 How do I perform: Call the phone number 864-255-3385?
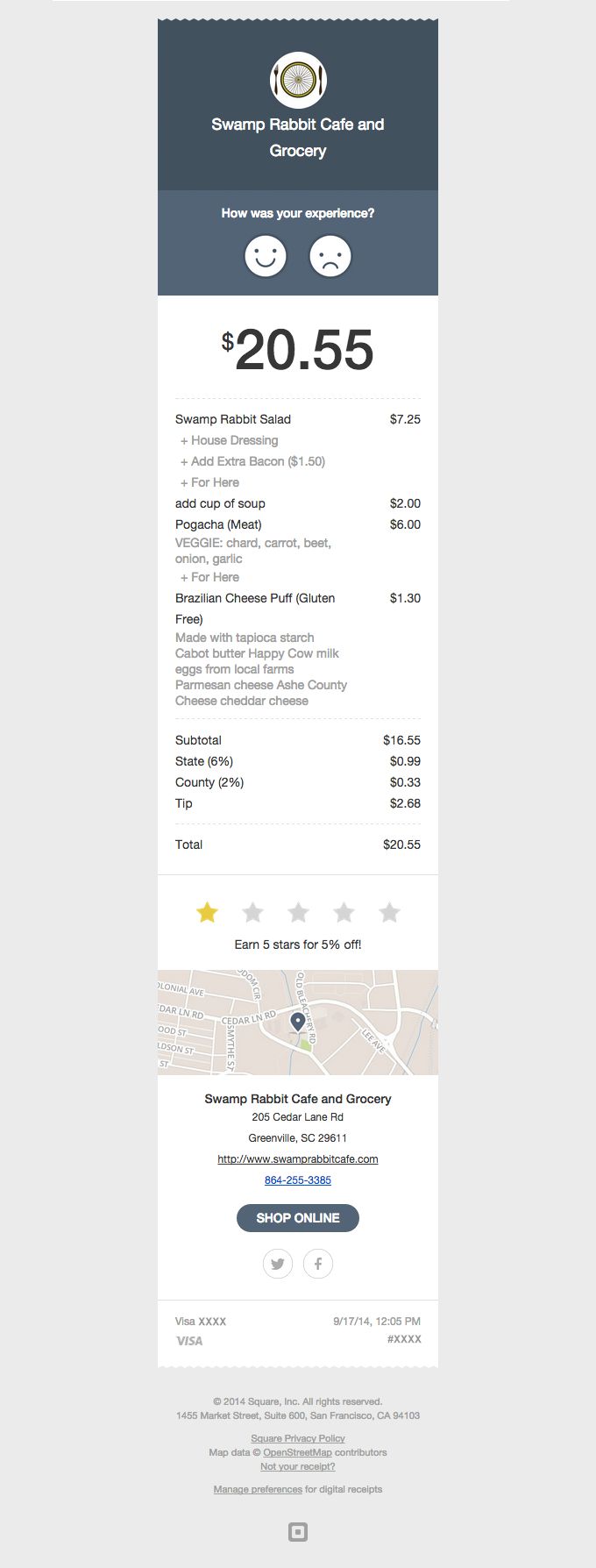298,1180
